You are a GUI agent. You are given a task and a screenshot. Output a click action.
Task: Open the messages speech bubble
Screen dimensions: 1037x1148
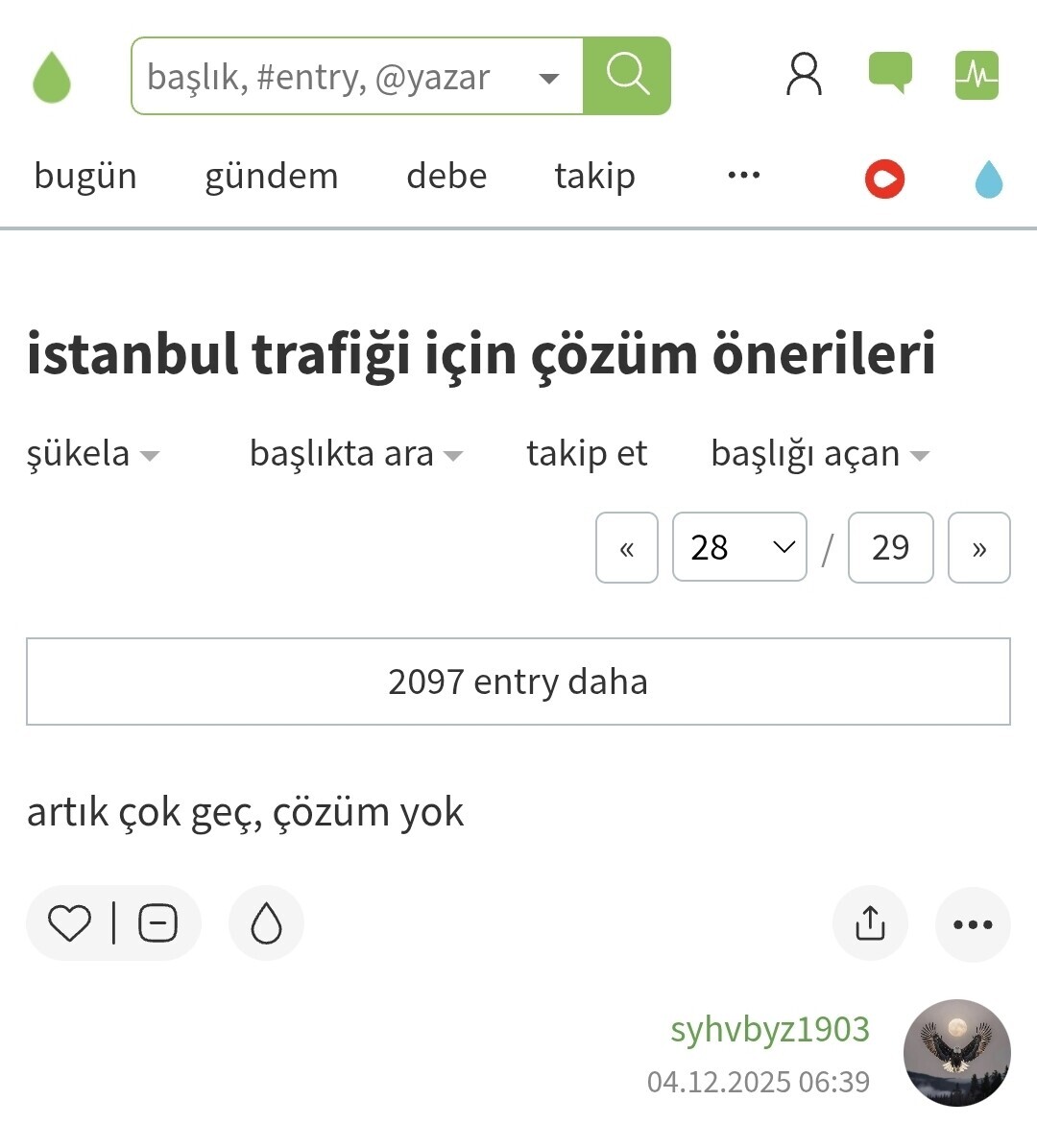tap(890, 74)
